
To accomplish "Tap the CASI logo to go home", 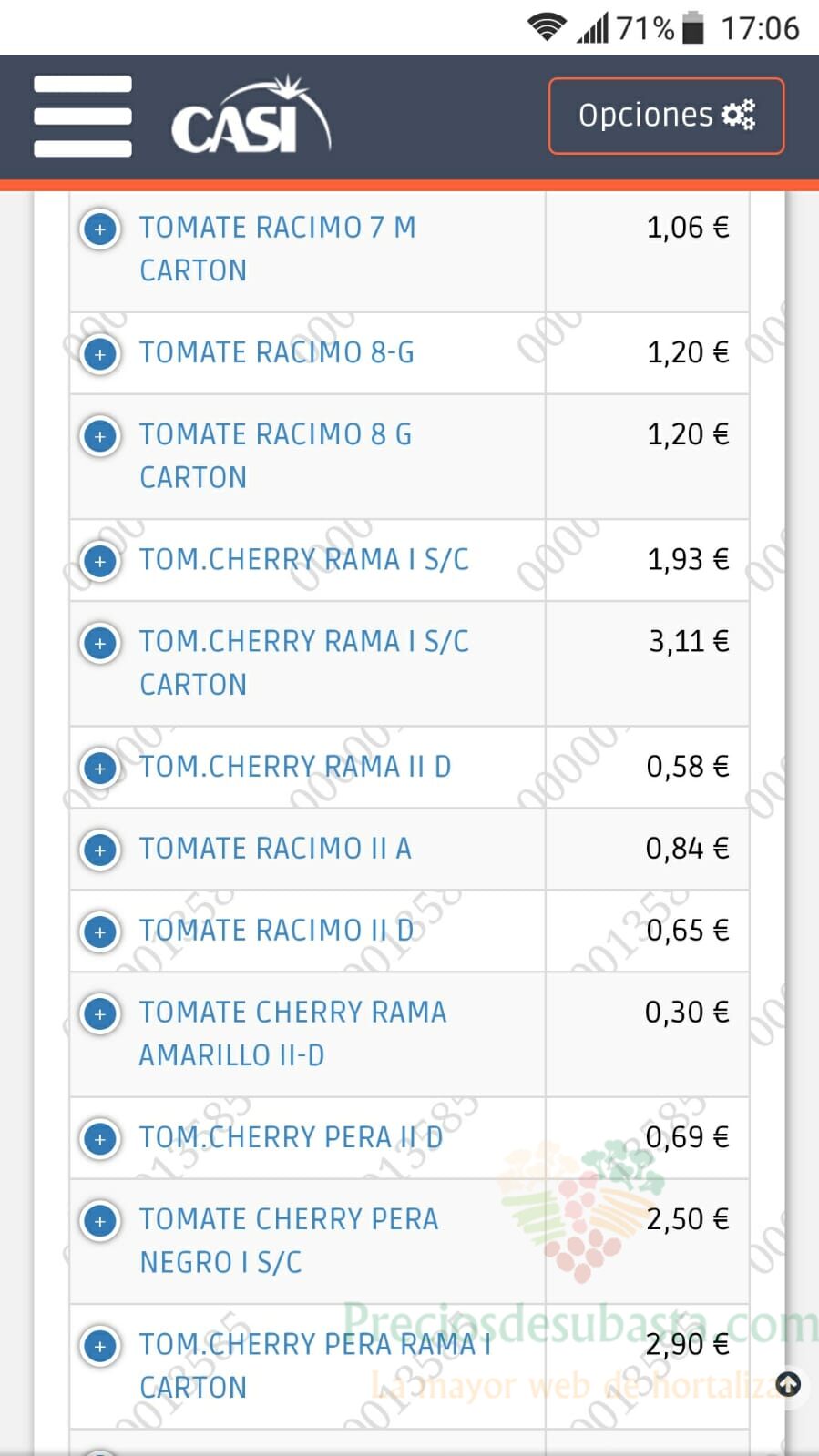I will 251,115.
